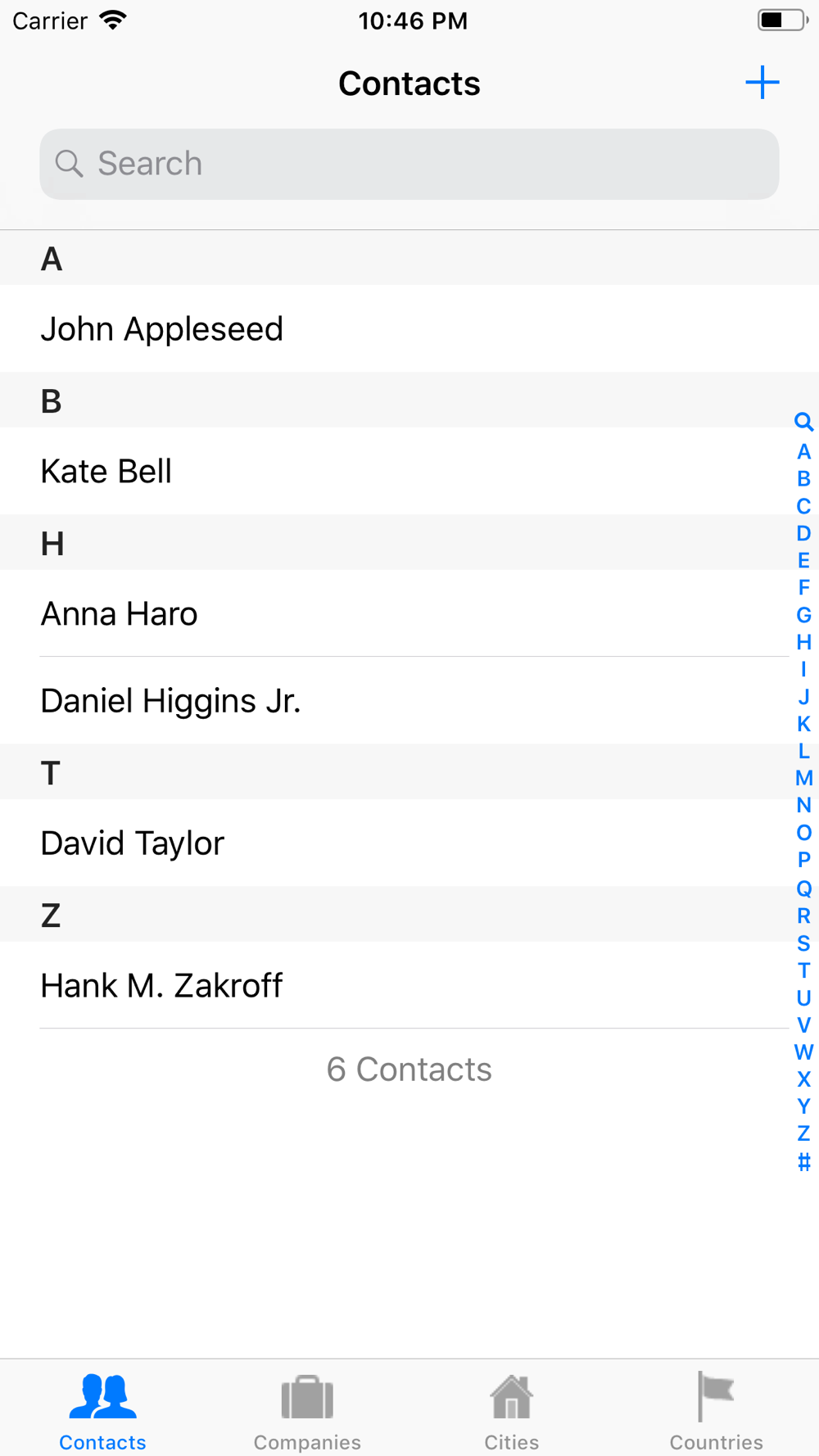The width and height of the screenshot is (819, 1456).
Task: Switch to the Cities tab
Action: 512,1410
